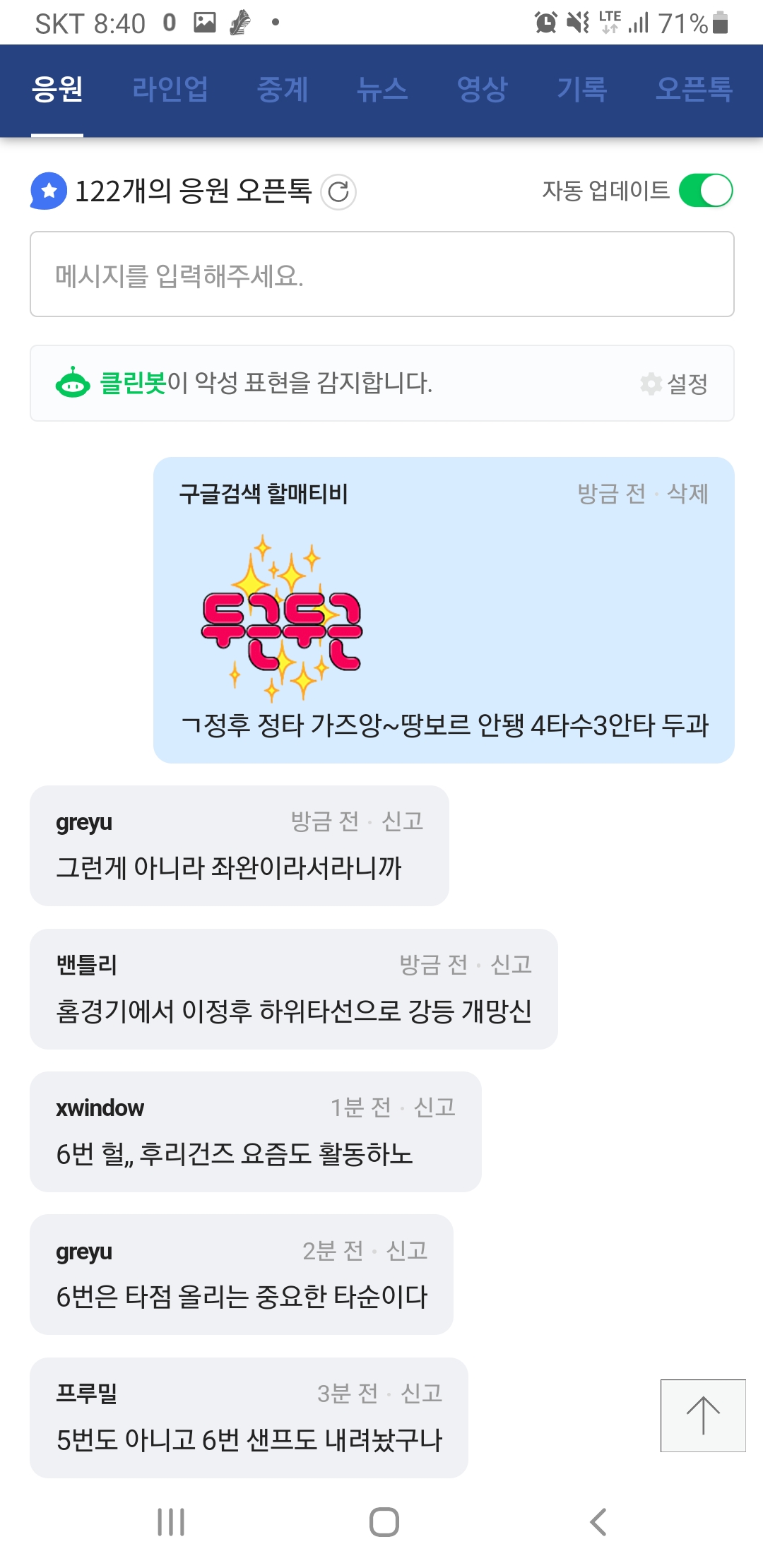Delete my 구글검색 할매티비 message
The height and width of the screenshot is (1568, 763).
tap(687, 493)
